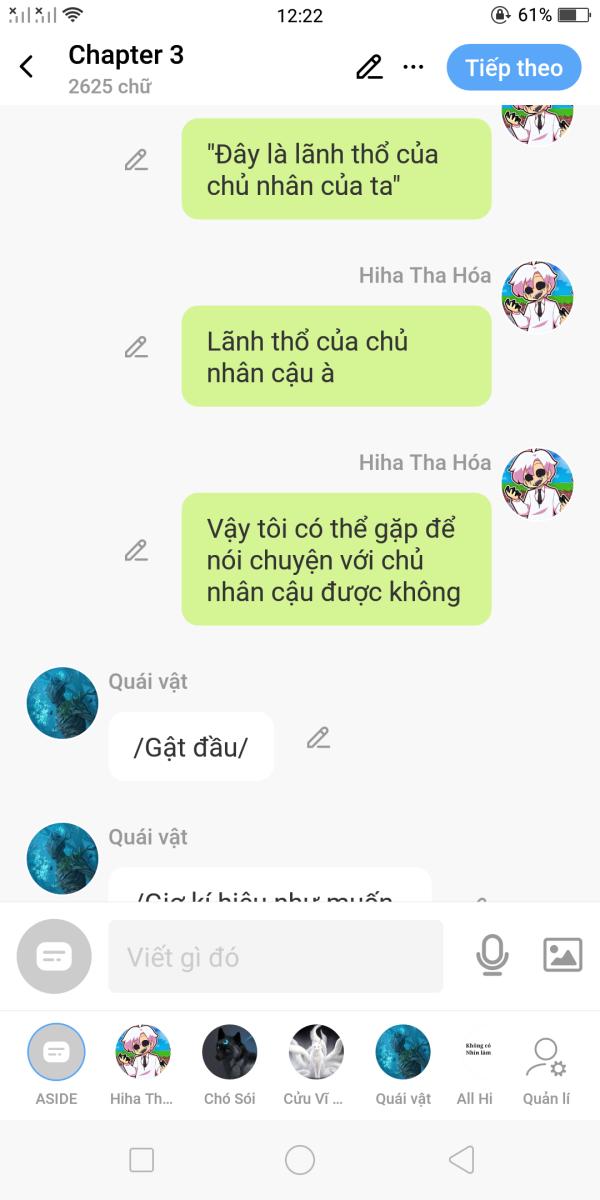Focus the "Viết gì đó" text field
600x1200 pixels.
275,957
